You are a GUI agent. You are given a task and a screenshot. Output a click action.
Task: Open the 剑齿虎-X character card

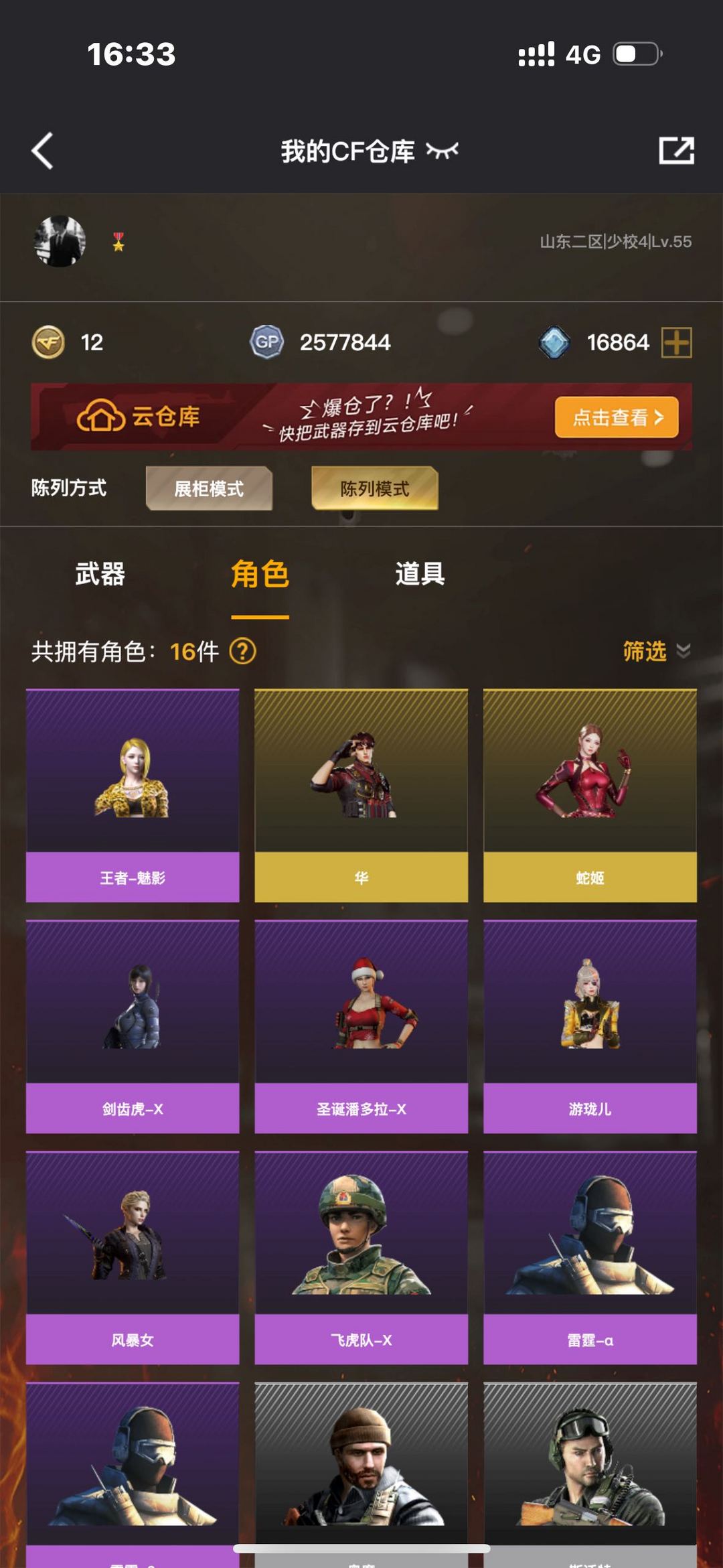(133, 1027)
